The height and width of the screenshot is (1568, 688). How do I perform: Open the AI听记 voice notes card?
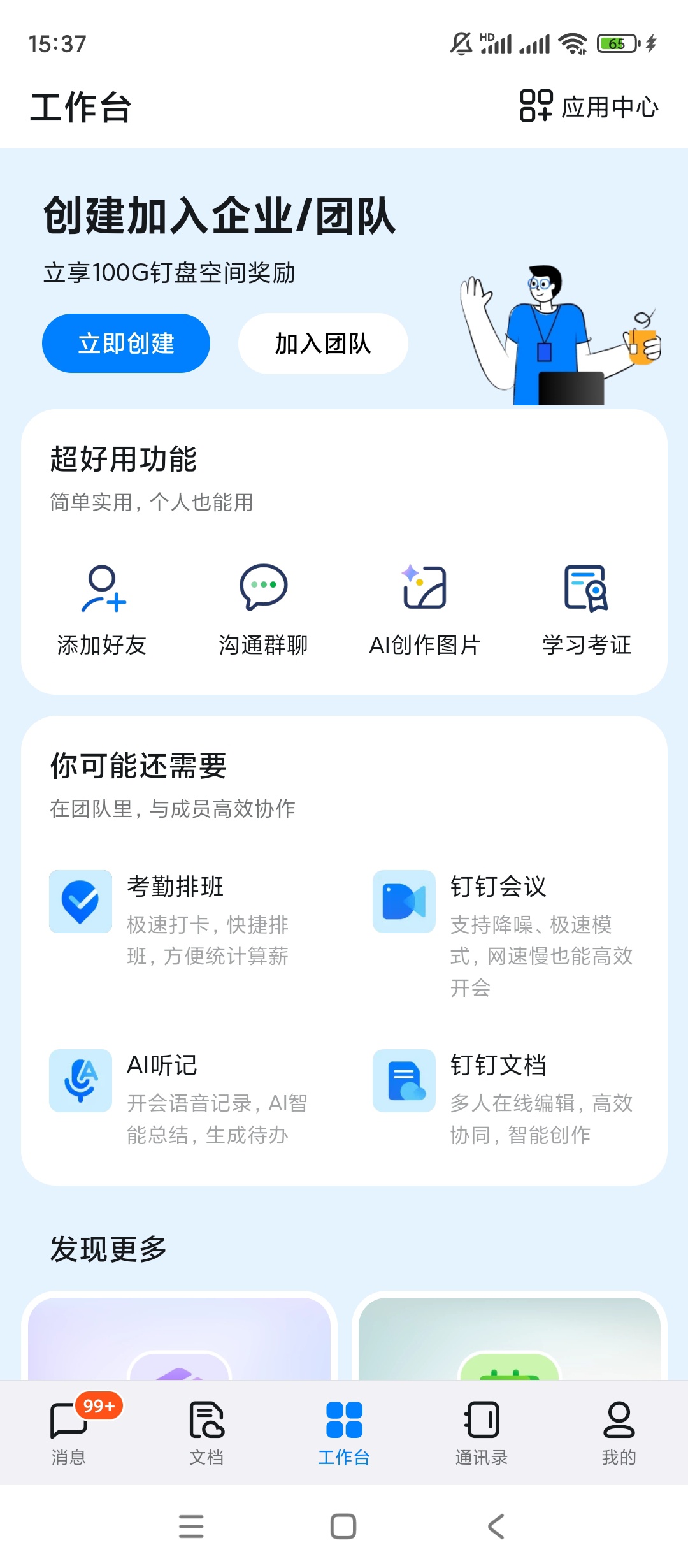tap(182, 1096)
